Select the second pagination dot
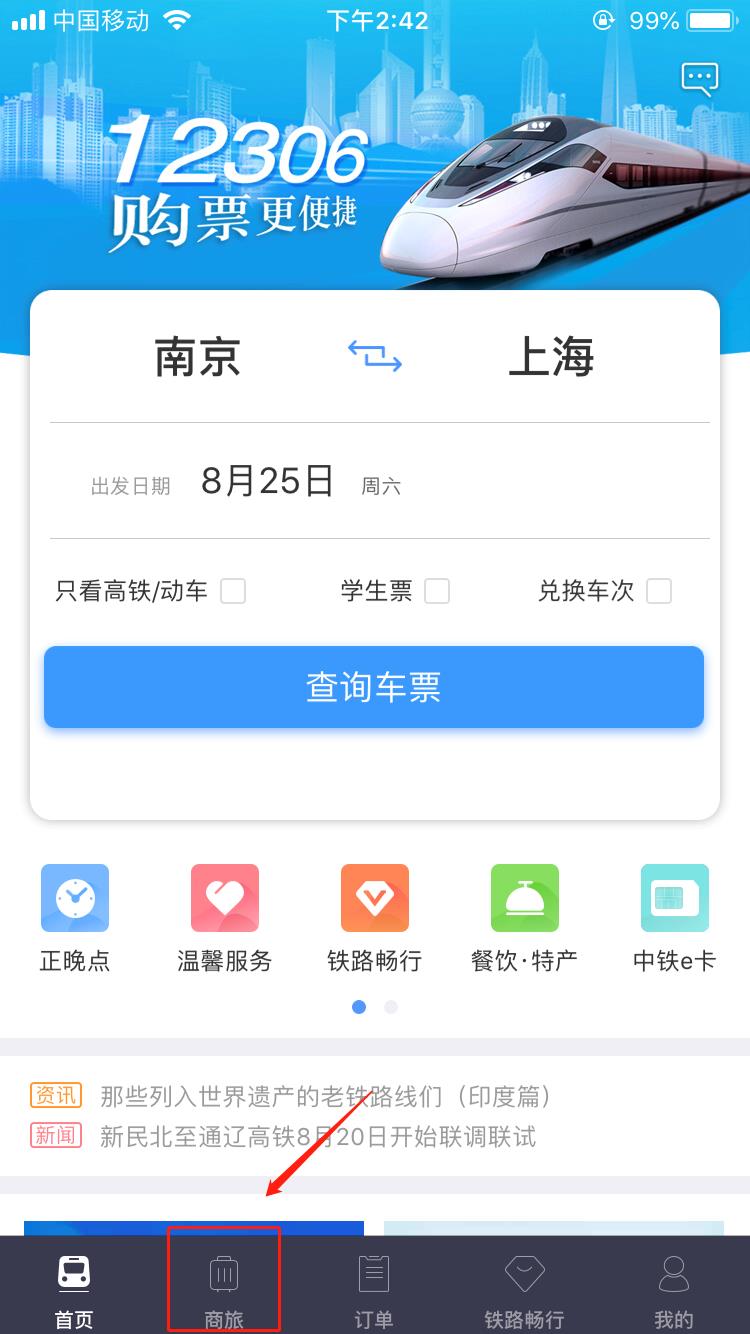Viewport: 750px width, 1334px height. pyautogui.click(x=390, y=1007)
